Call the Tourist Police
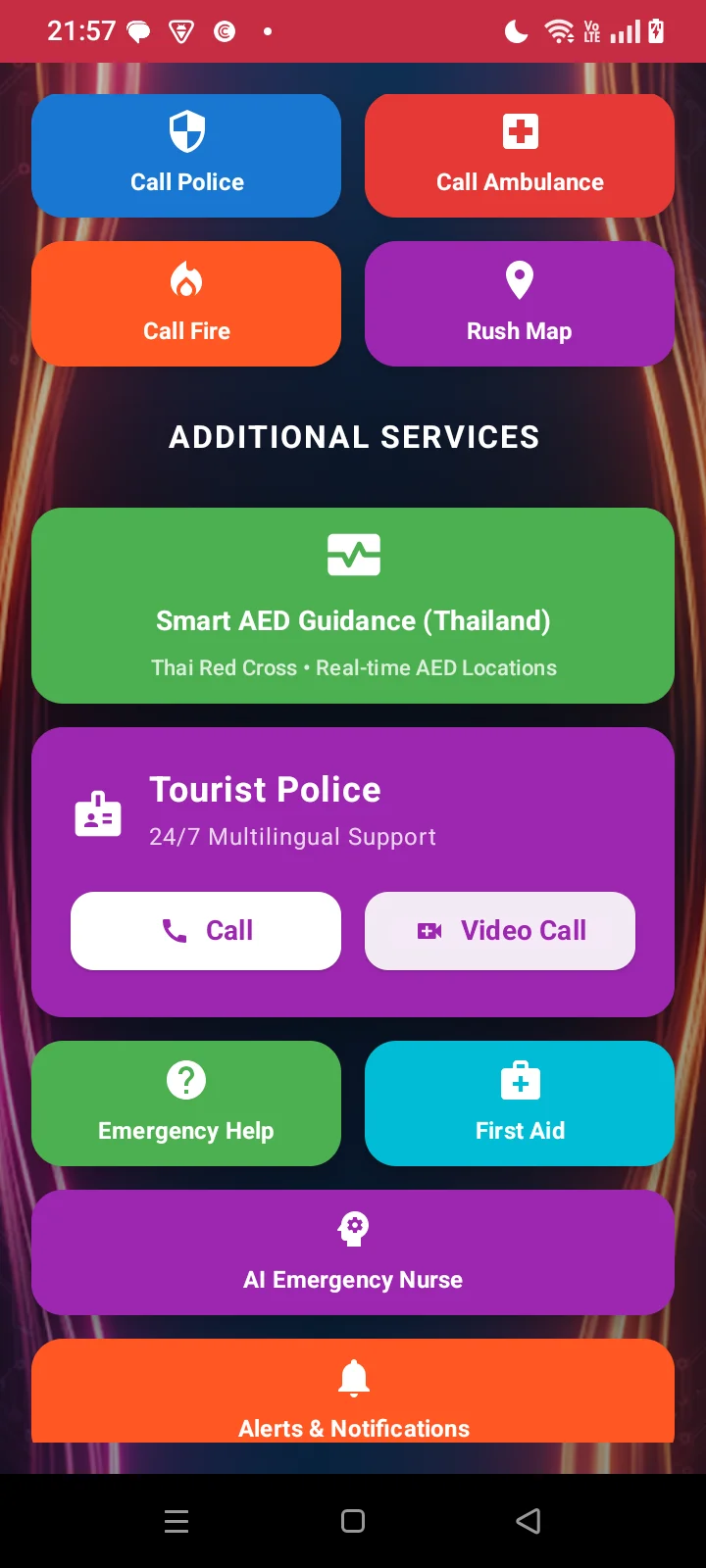This screenshot has height=1568, width=706. tap(206, 931)
